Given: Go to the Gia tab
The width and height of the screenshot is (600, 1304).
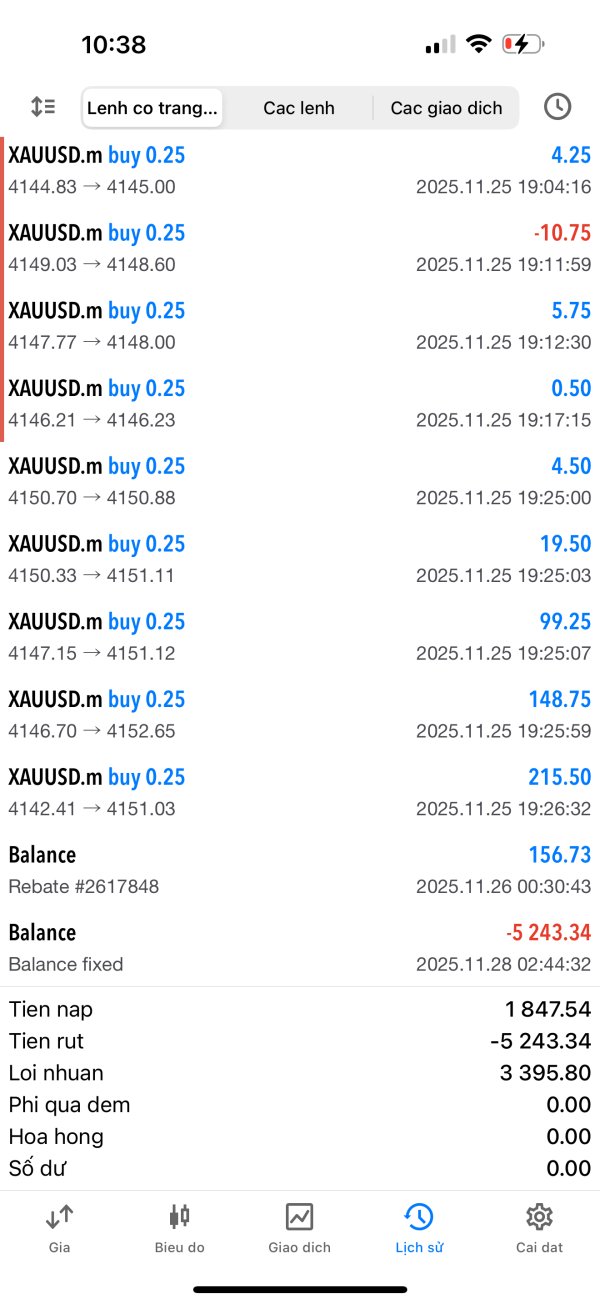Looking at the screenshot, I should (x=59, y=1228).
